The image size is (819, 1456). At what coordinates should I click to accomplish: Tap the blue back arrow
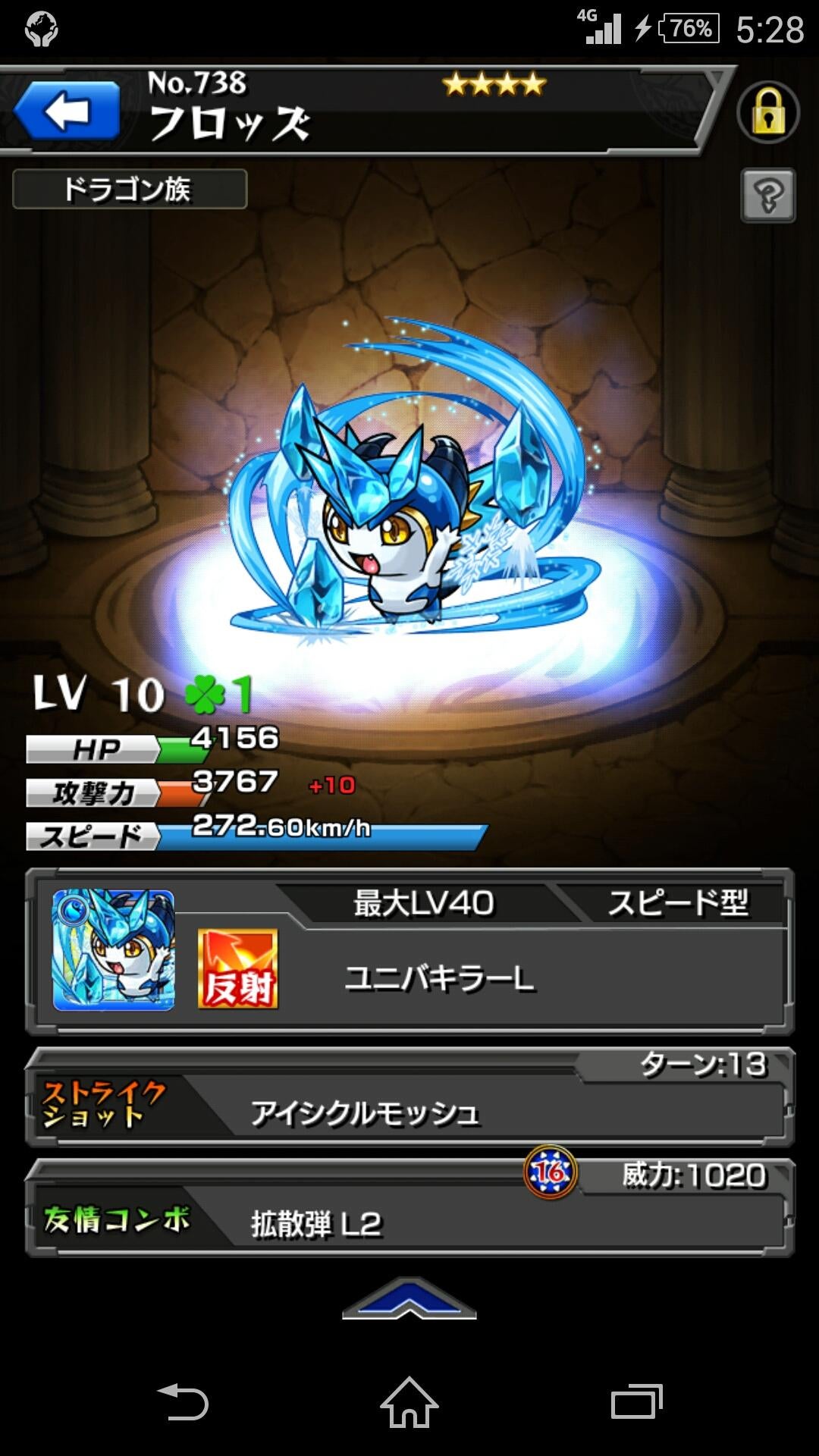click(67, 111)
